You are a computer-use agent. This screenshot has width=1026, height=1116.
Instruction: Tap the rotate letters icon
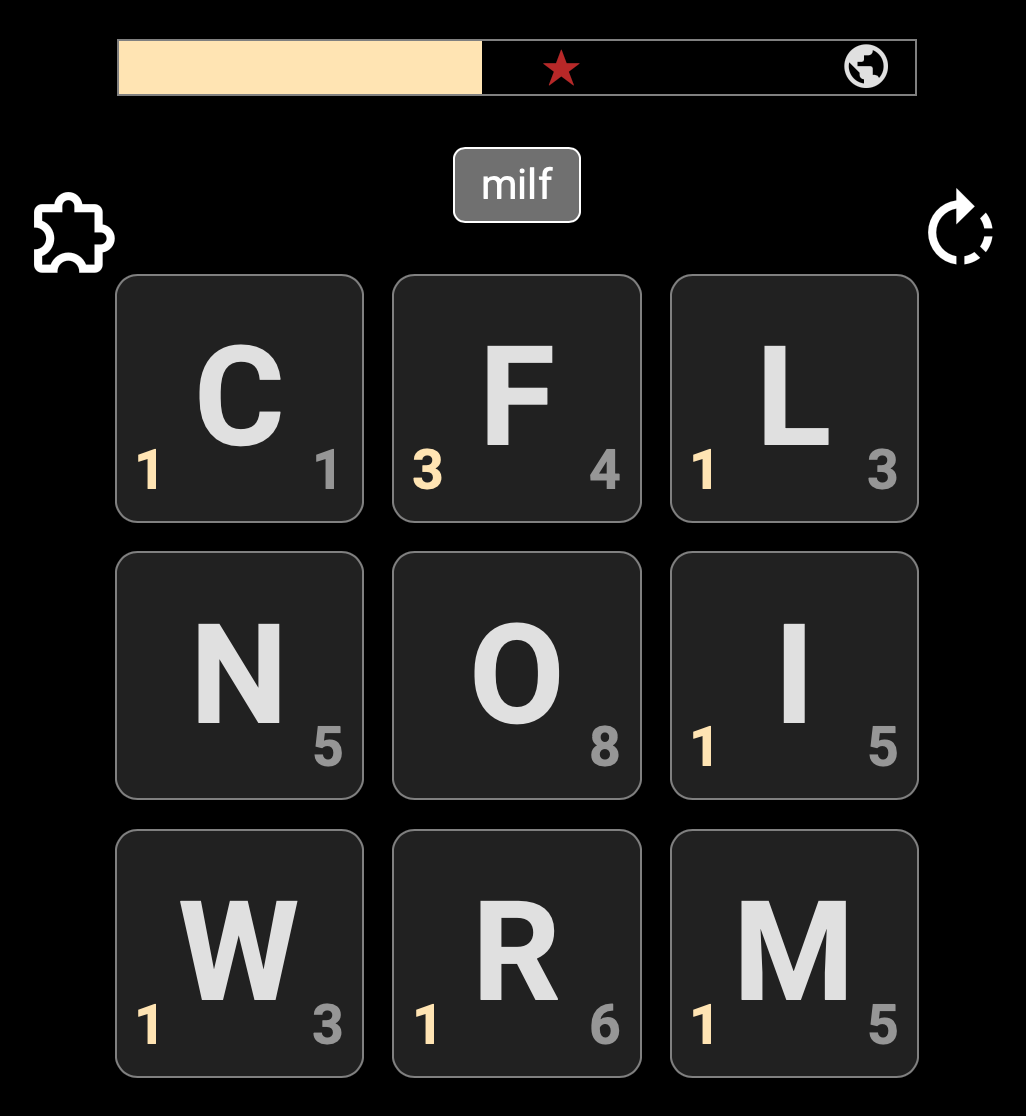pyautogui.click(x=960, y=230)
